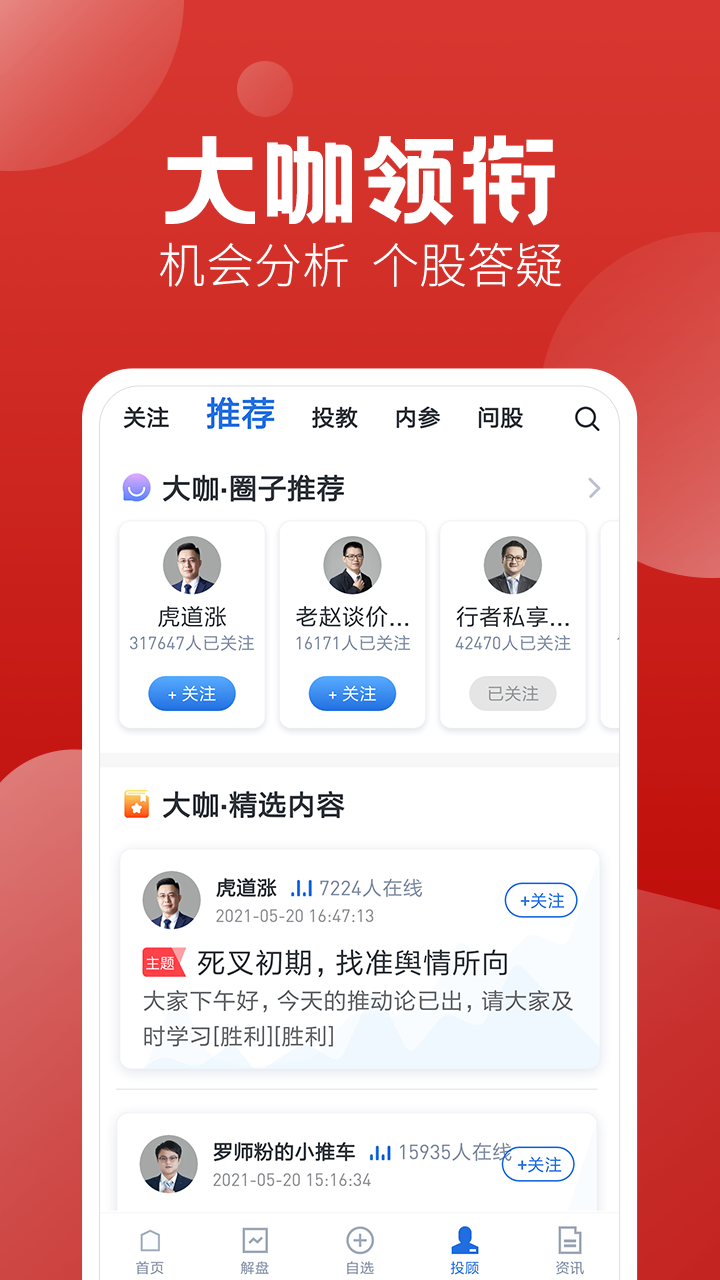Tap the smiley icon beside 大咖·圈子推荐
The height and width of the screenshot is (1280, 720).
pos(135,488)
